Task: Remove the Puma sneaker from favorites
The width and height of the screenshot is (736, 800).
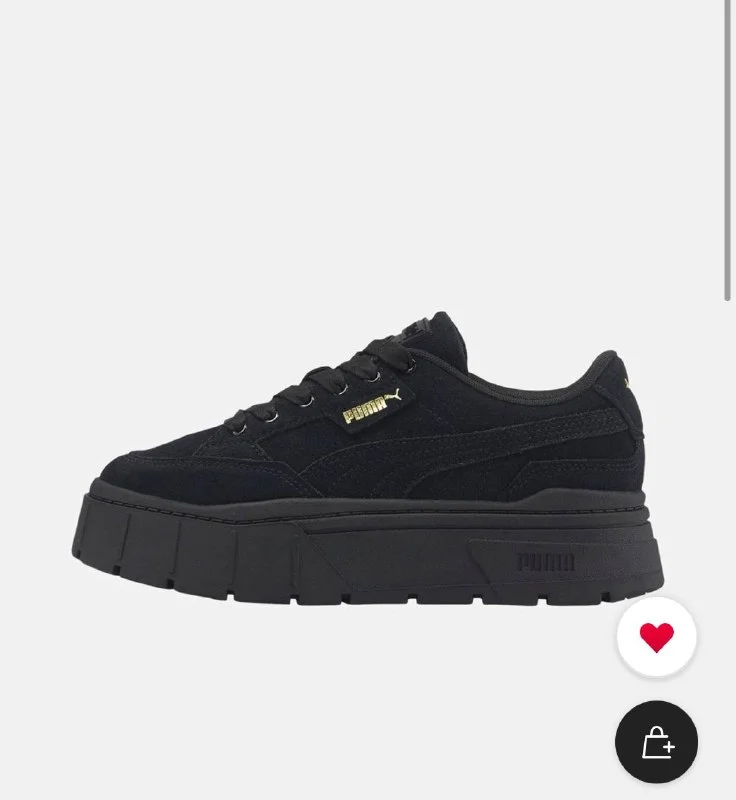Action: pos(656,637)
